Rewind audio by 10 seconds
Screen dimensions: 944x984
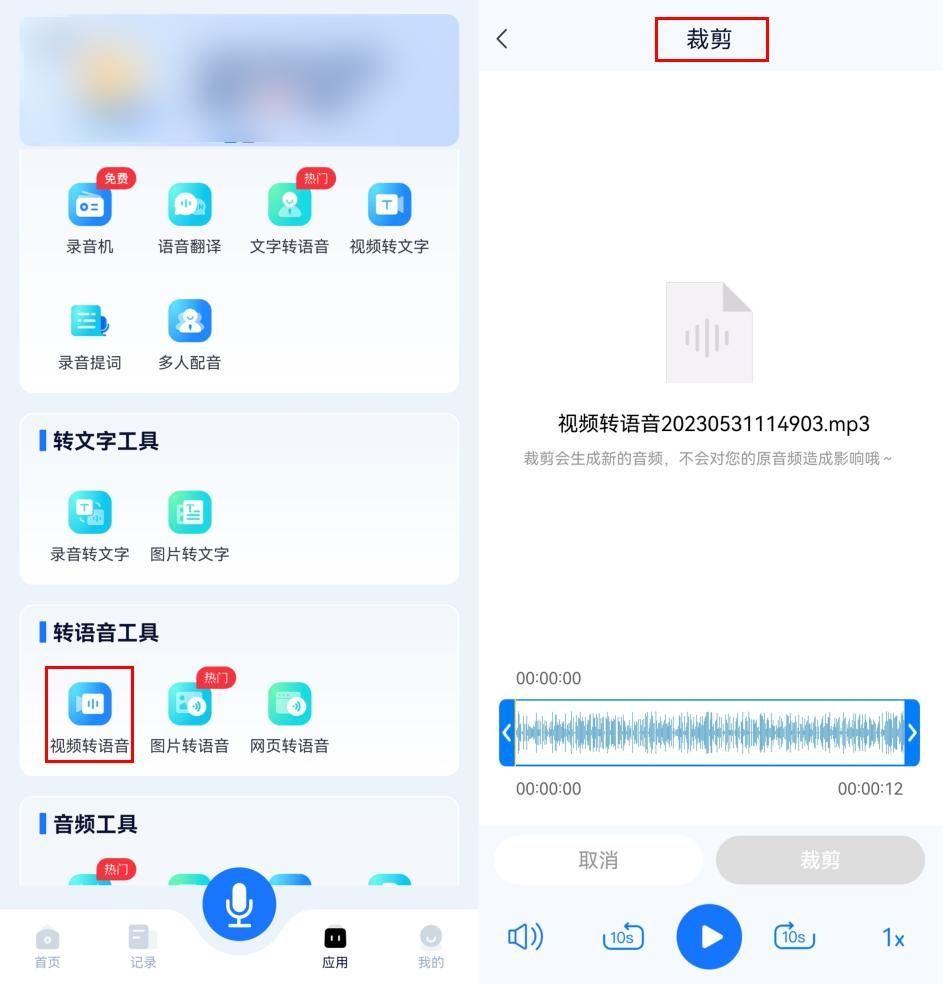coord(622,937)
